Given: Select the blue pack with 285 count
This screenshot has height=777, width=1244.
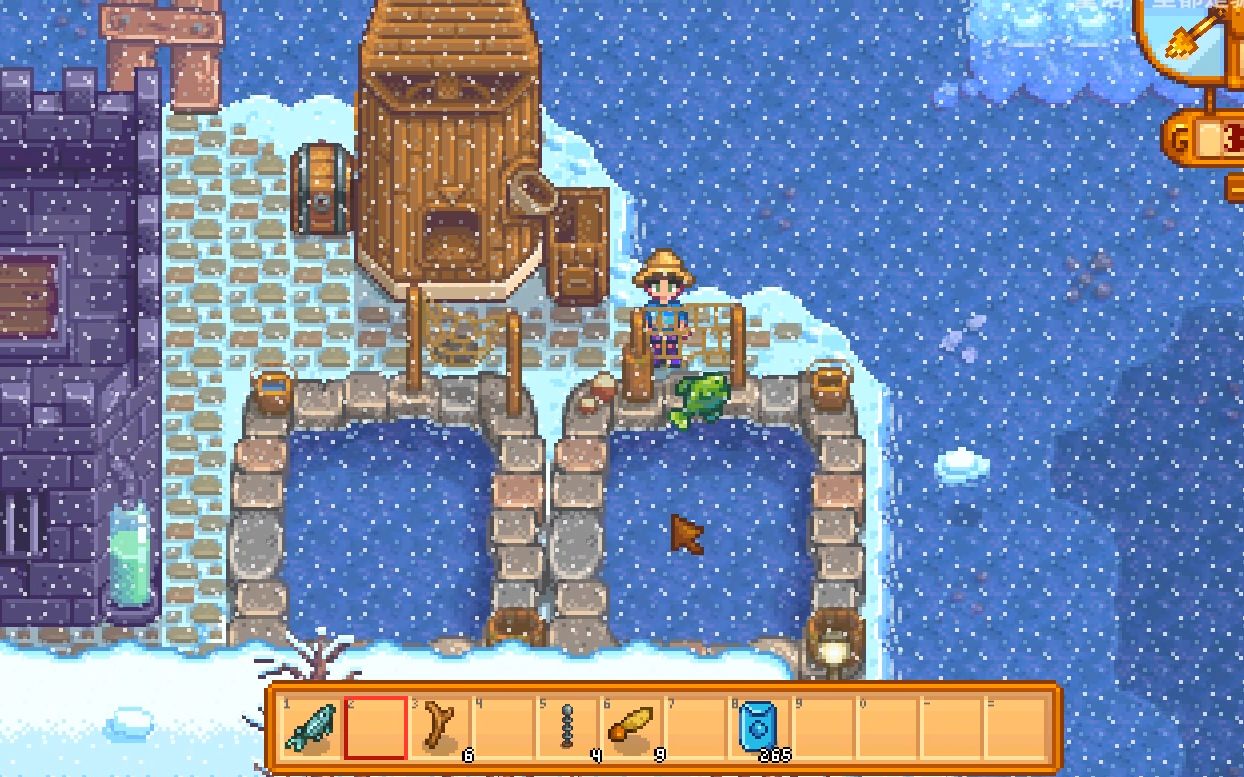Looking at the screenshot, I should pyautogui.click(x=758, y=728).
